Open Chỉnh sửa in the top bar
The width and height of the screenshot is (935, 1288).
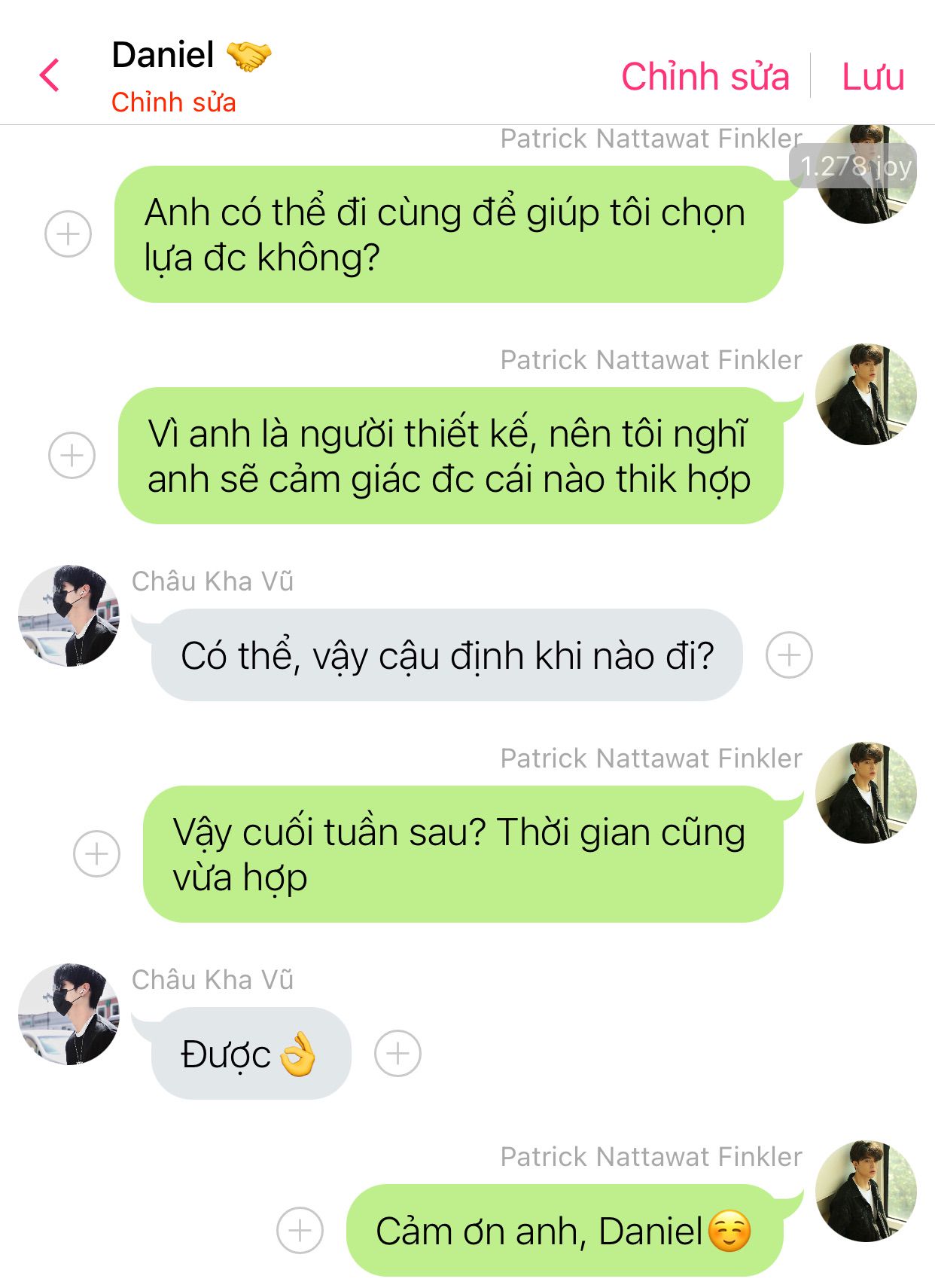tap(705, 77)
